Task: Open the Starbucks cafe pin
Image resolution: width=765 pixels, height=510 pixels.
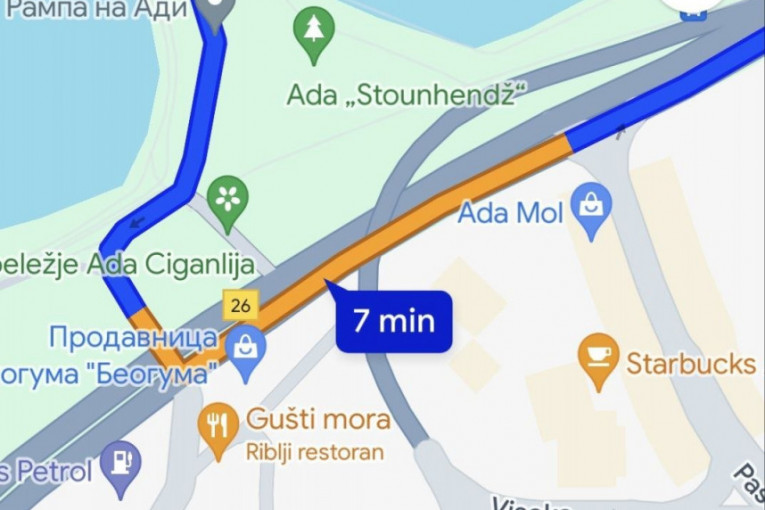Action: [x=598, y=358]
